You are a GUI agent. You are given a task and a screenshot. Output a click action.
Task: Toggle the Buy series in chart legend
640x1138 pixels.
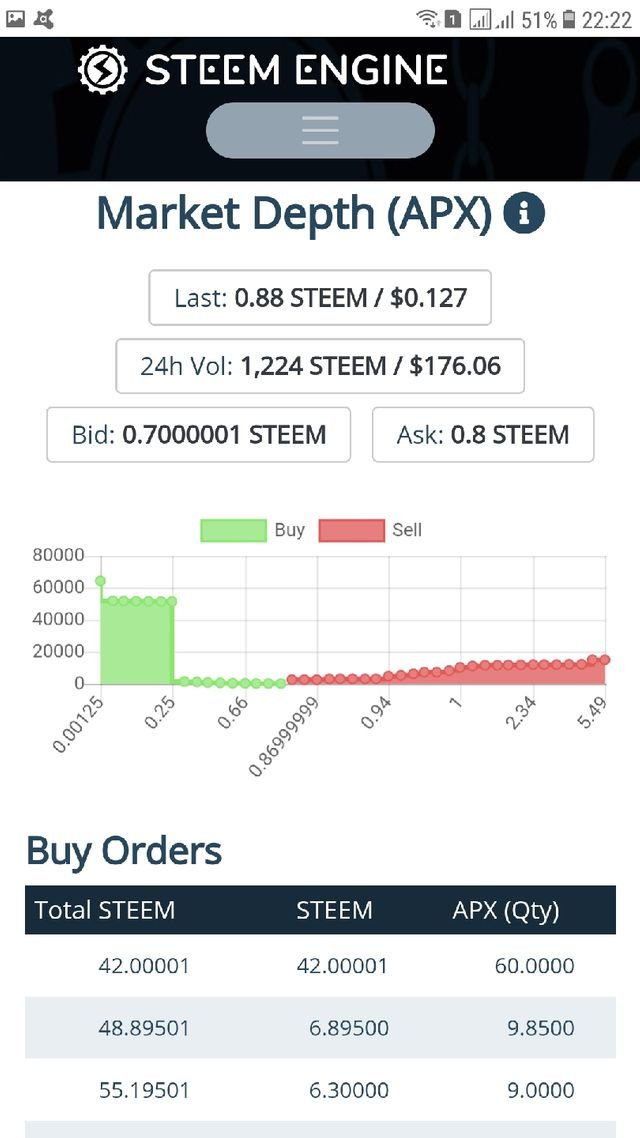253,530
